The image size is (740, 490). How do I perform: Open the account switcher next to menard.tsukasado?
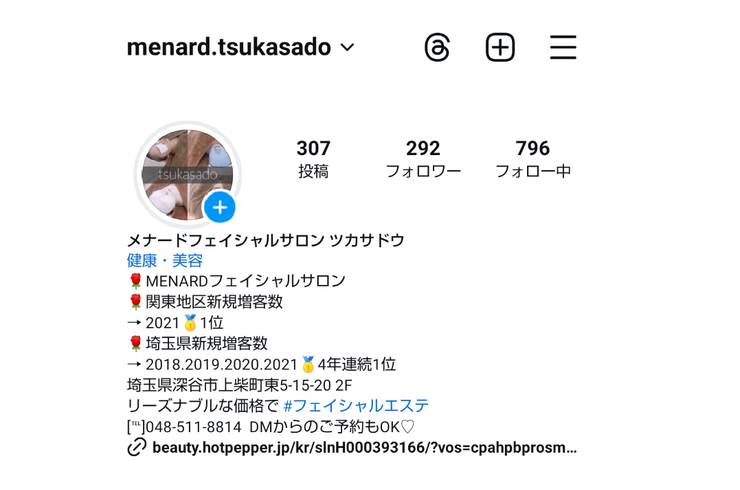tap(347, 47)
